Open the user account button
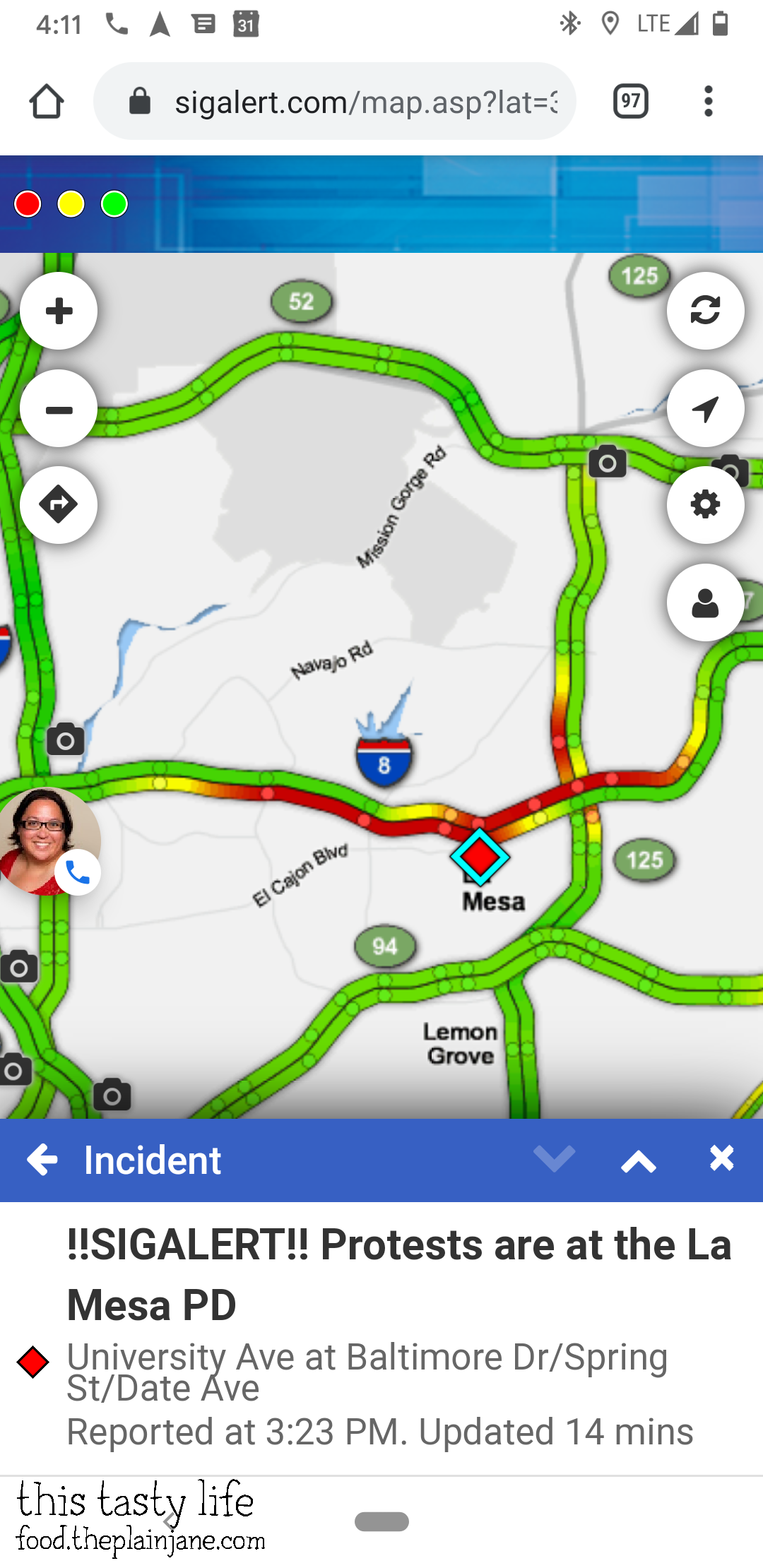Screen dimensions: 763x1568 [705, 602]
